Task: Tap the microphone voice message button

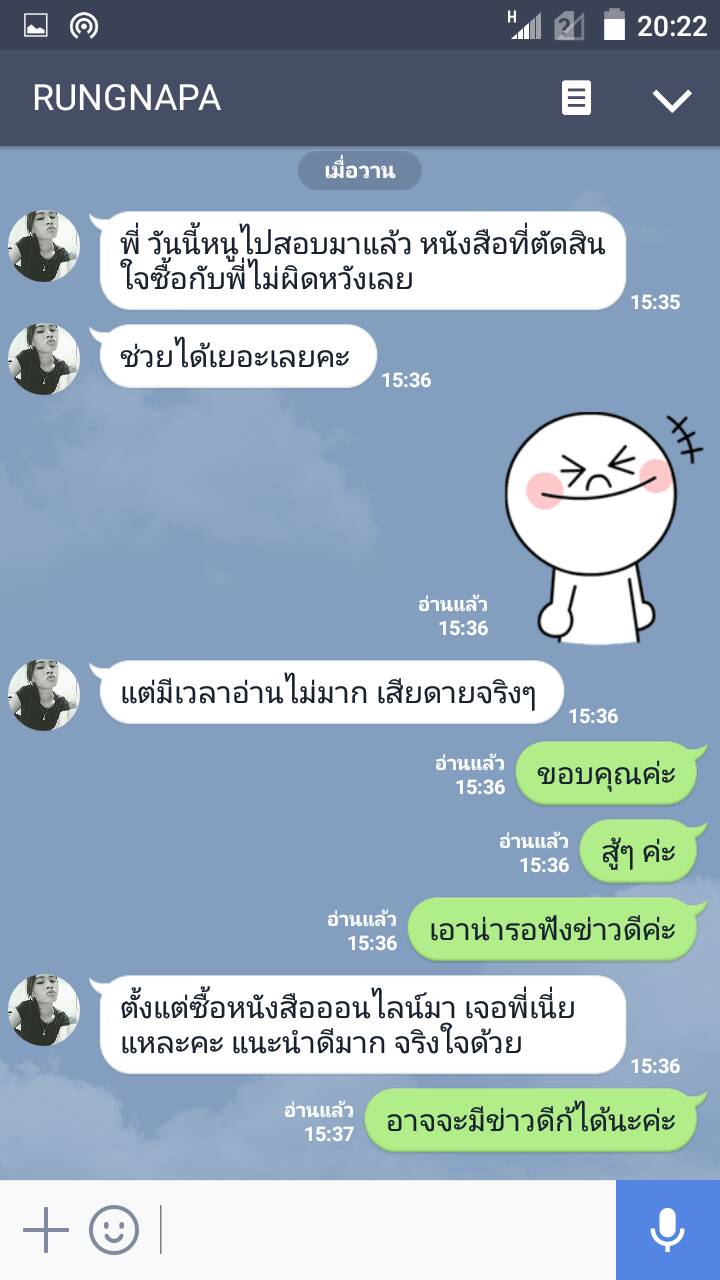Action: click(x=667, y=1229)
